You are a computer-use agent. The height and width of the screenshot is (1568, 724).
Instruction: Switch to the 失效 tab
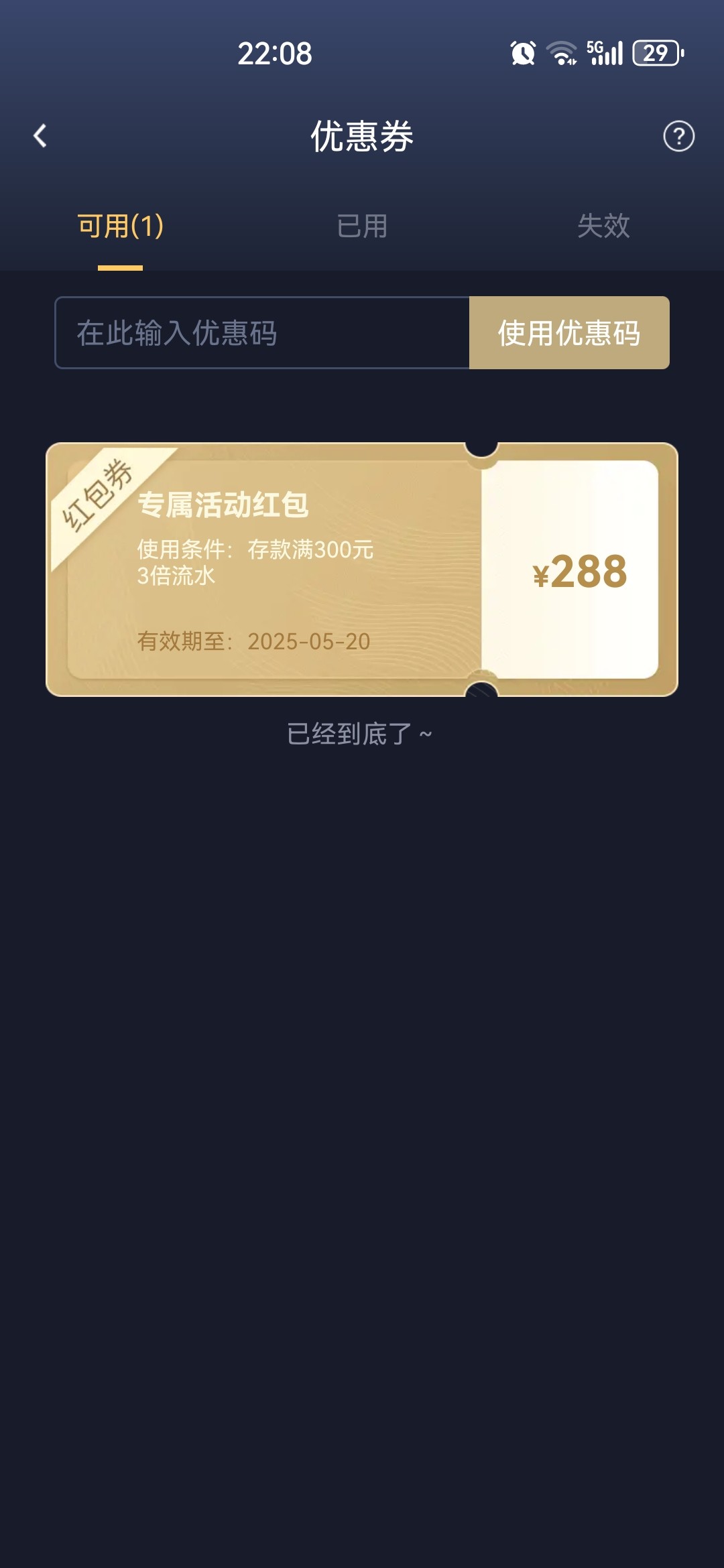(x=603, y=226)
